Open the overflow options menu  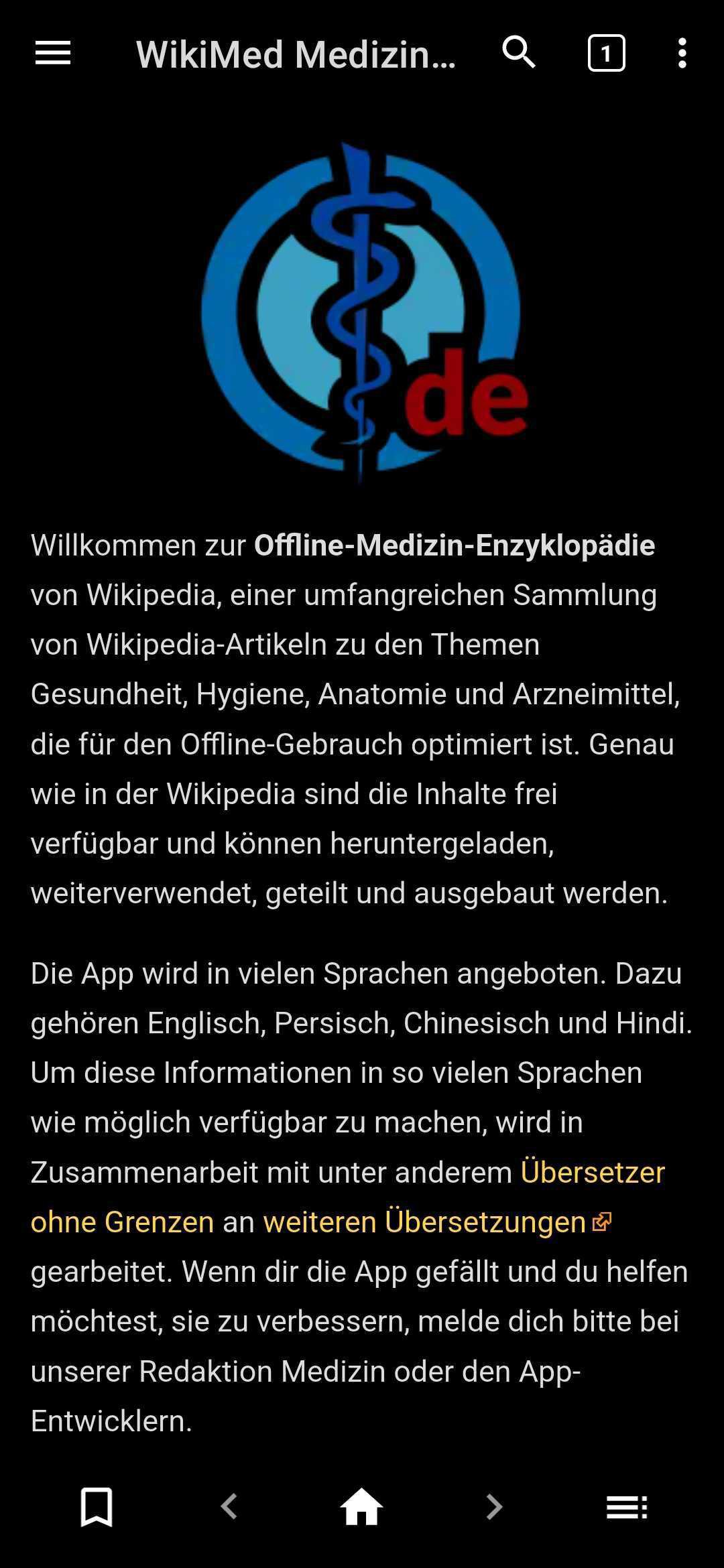pyautogui.click(x=682, y=53)
